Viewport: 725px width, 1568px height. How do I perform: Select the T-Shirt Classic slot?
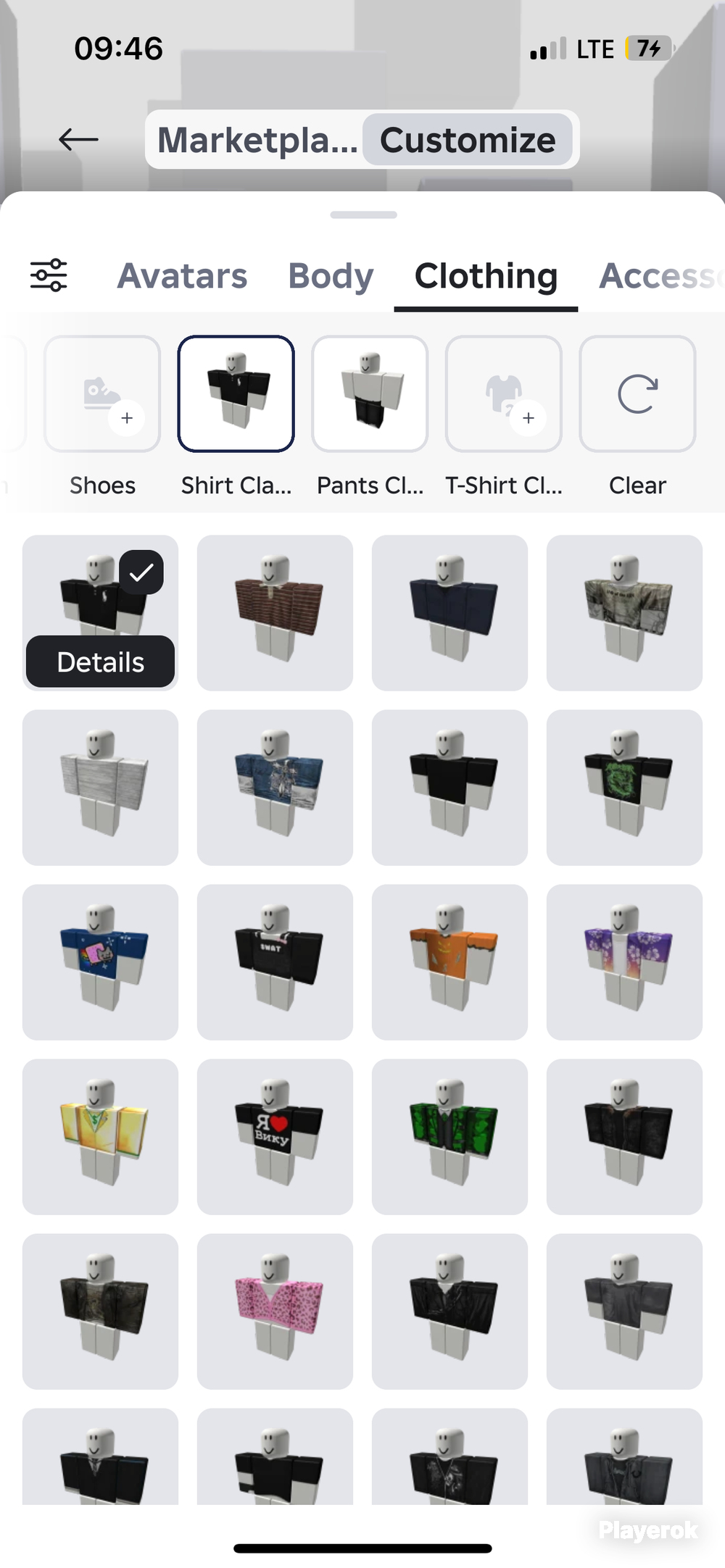(504, 394)
